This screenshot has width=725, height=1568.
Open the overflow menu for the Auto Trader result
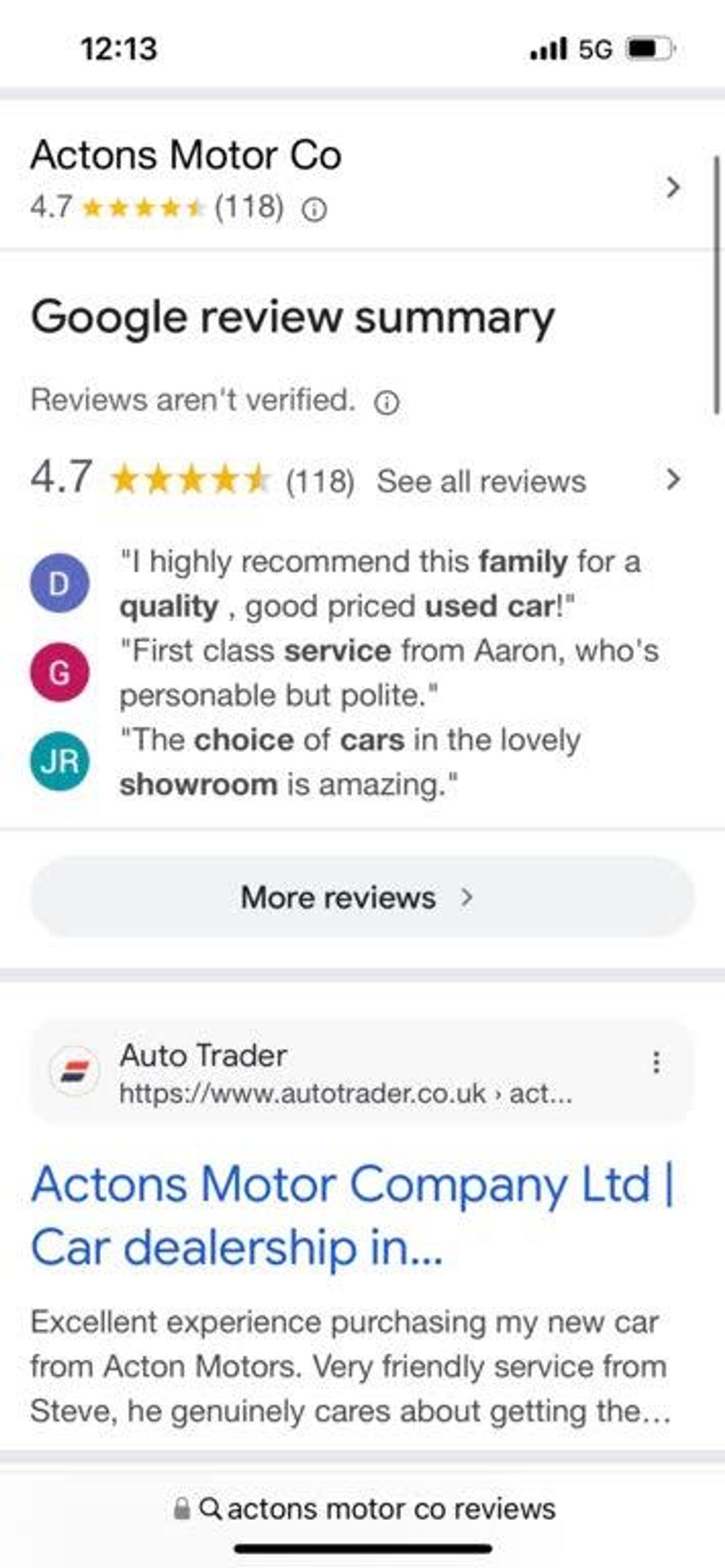point(656,1062)
